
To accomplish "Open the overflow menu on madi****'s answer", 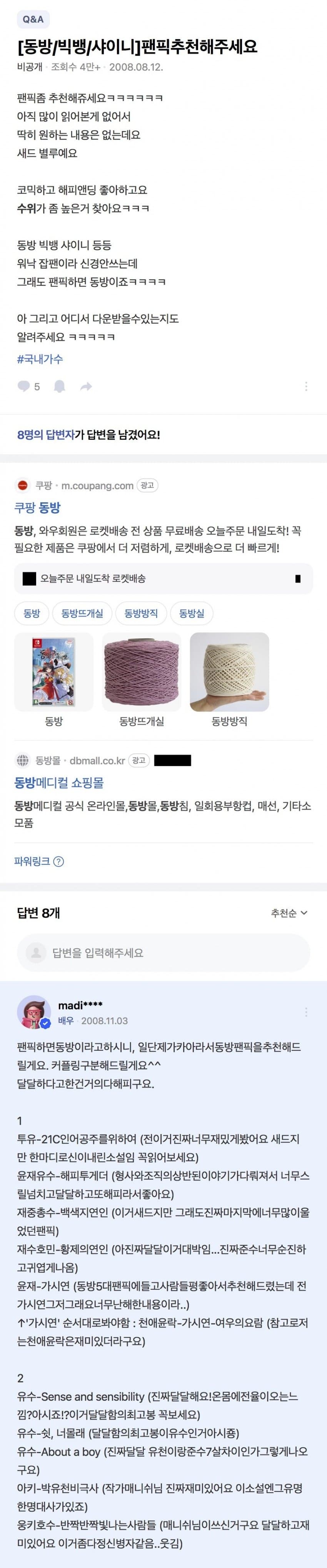I will [306, 1012].
